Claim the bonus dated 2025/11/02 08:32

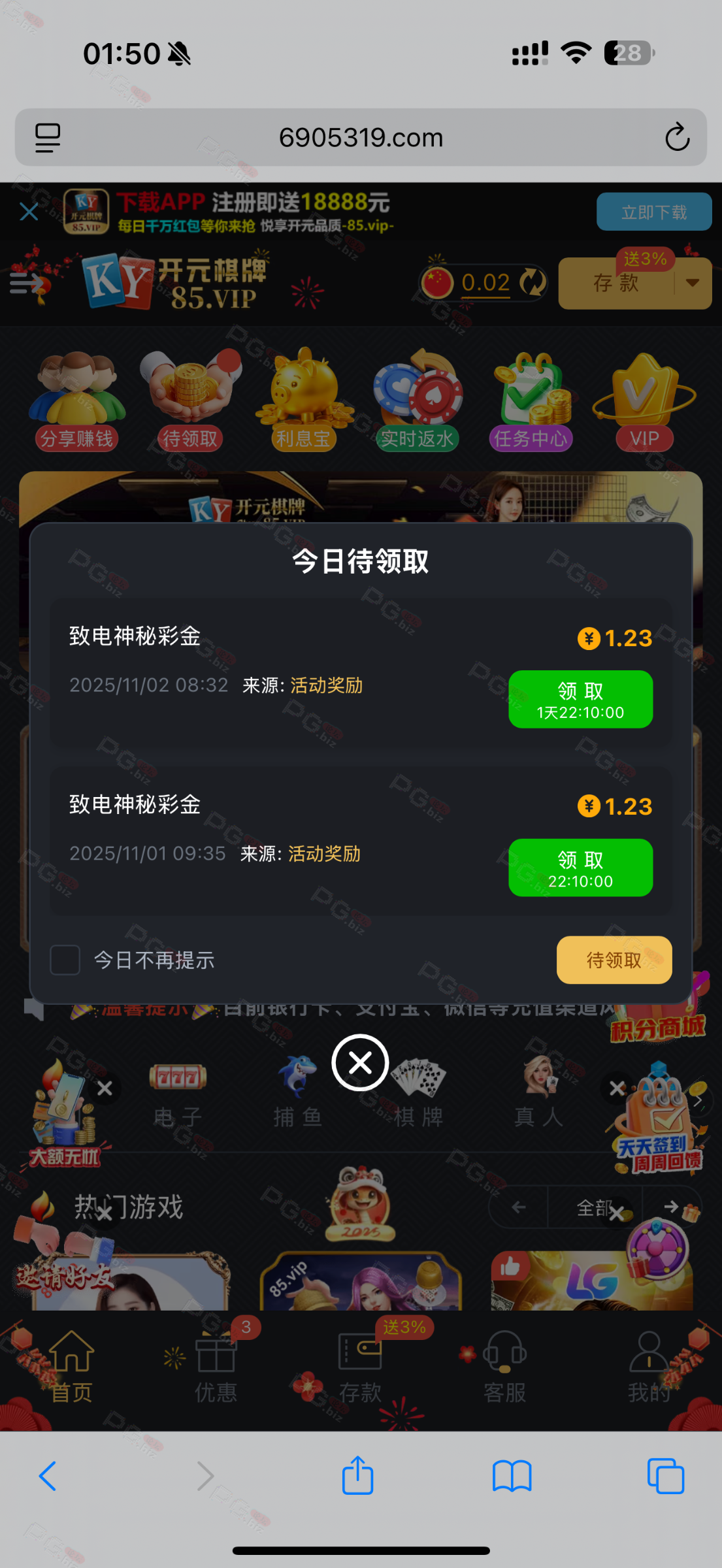tap(580, 699)
